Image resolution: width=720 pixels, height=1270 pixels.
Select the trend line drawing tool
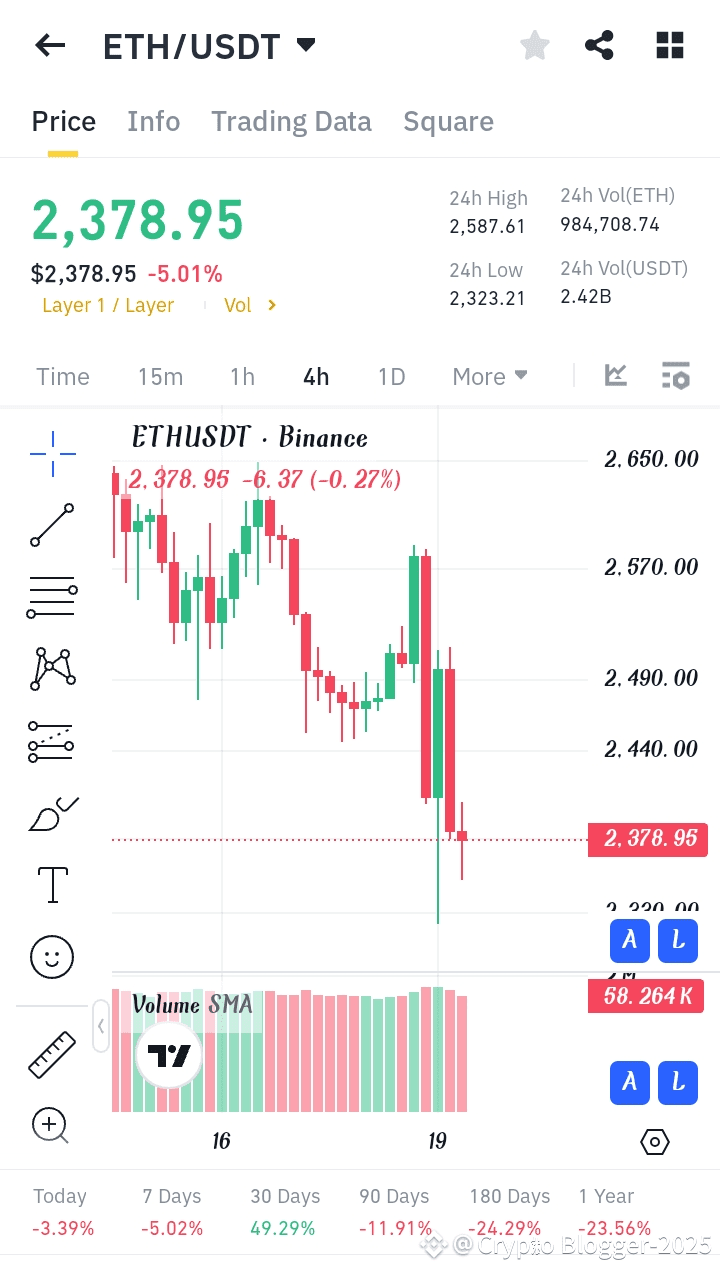[52, 525]
